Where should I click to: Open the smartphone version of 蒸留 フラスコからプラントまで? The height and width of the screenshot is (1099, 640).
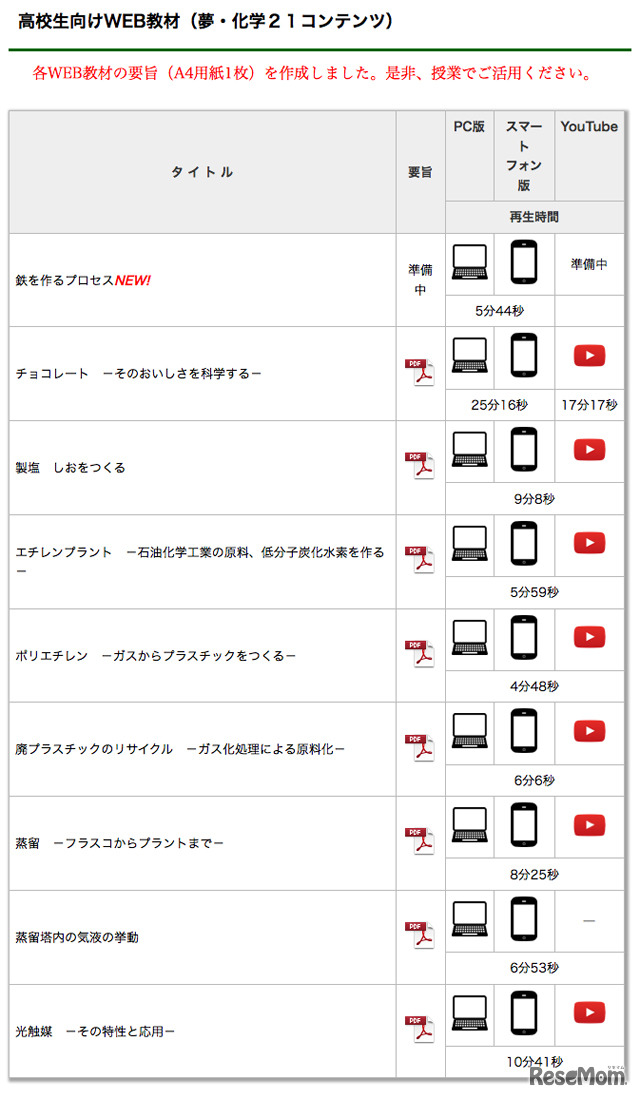pyautogui.click(x=524, y=825)
